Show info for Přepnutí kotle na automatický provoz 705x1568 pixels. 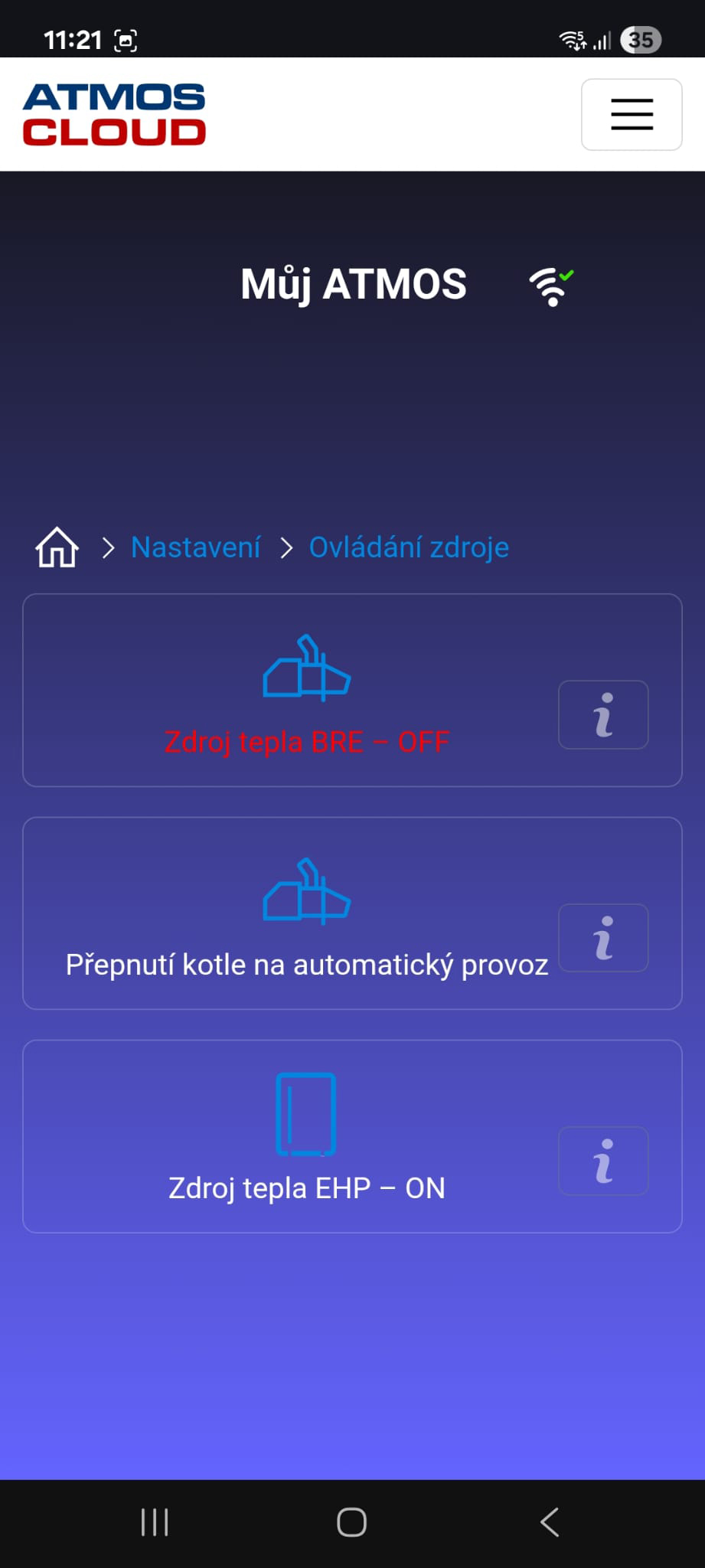tap(603, 938)
